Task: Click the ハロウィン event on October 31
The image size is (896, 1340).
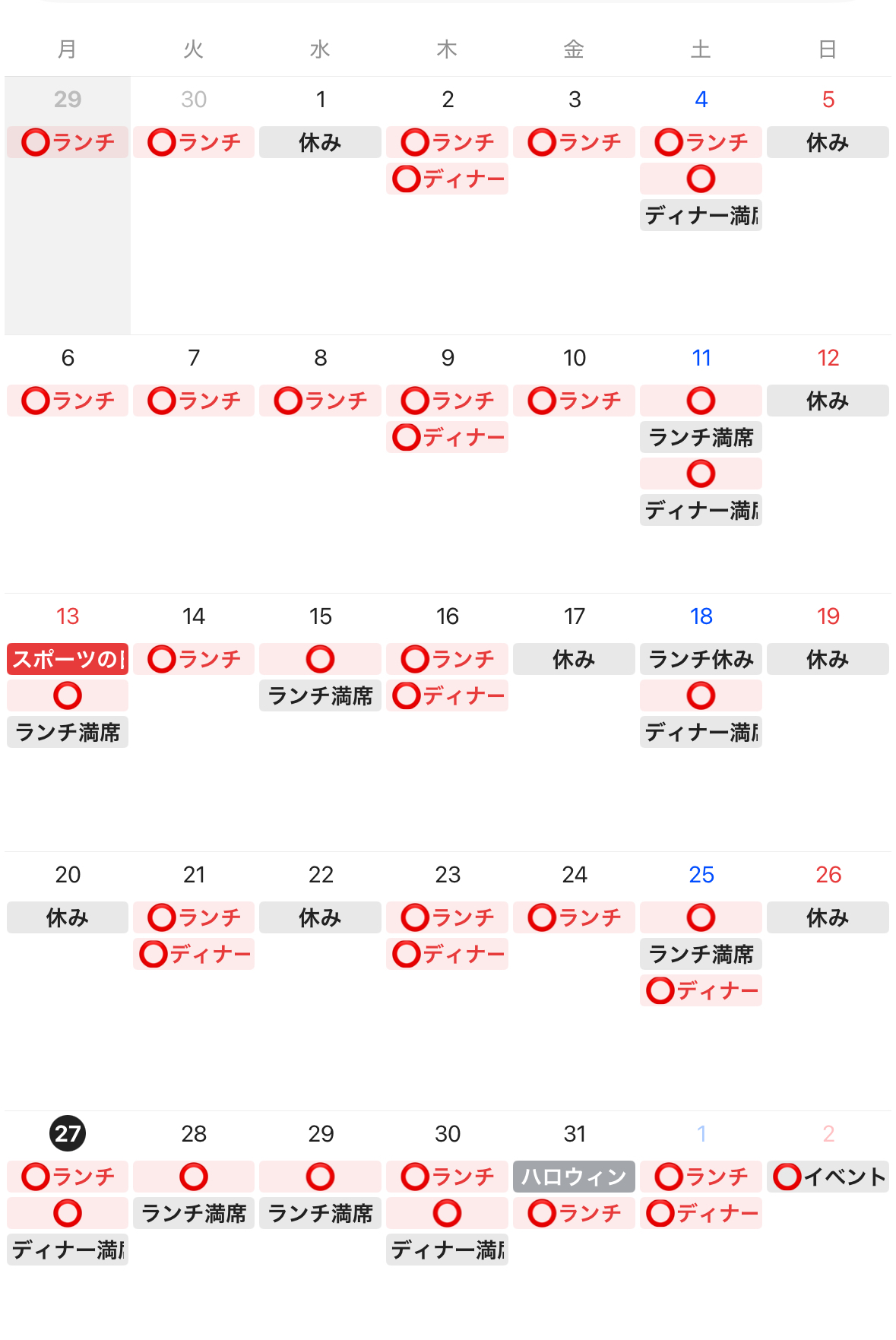Action: [574, 1176]
